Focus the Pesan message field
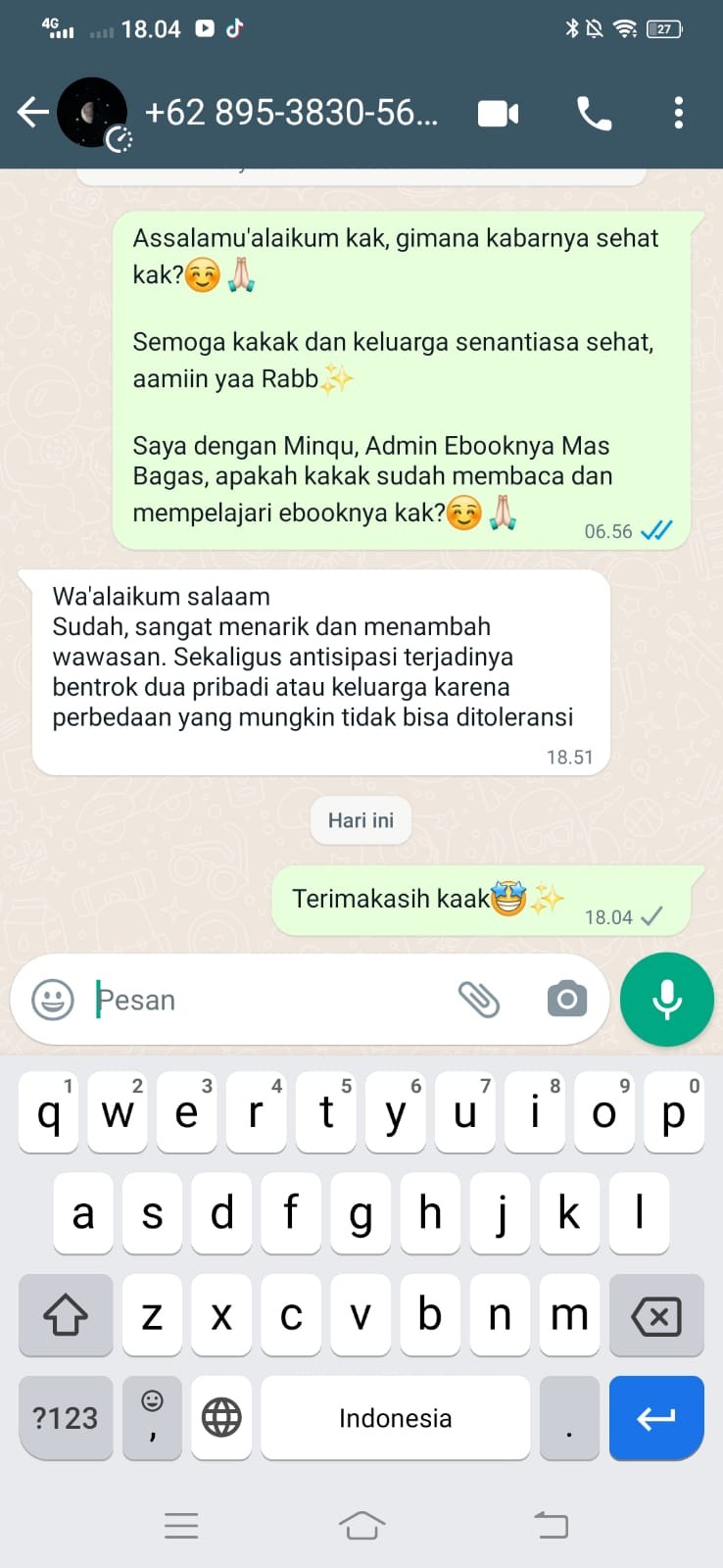The height and width of the screenshot is (1568, 723). 265,1000
